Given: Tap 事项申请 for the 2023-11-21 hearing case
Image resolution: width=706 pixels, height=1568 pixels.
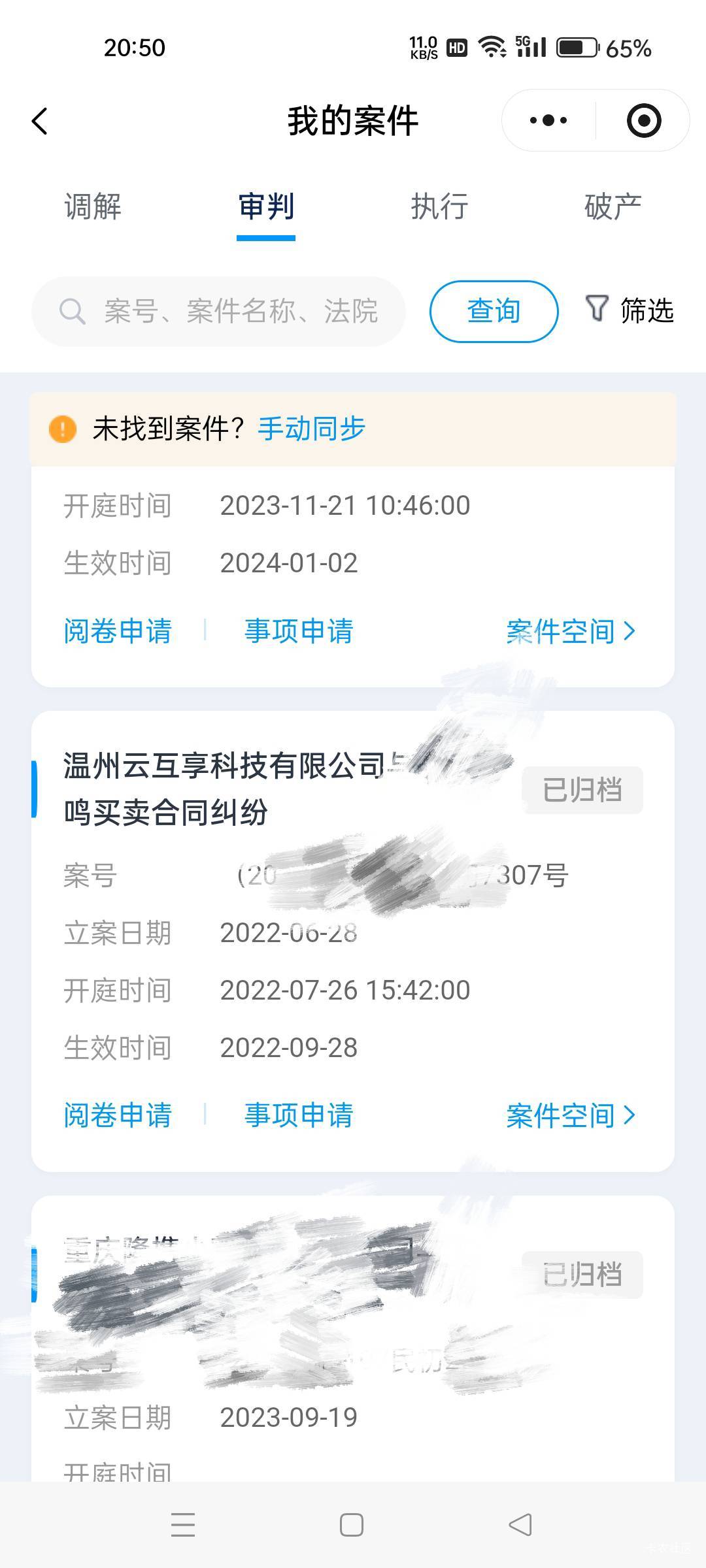Looking at the screenshot, I should tap(299, 631).
